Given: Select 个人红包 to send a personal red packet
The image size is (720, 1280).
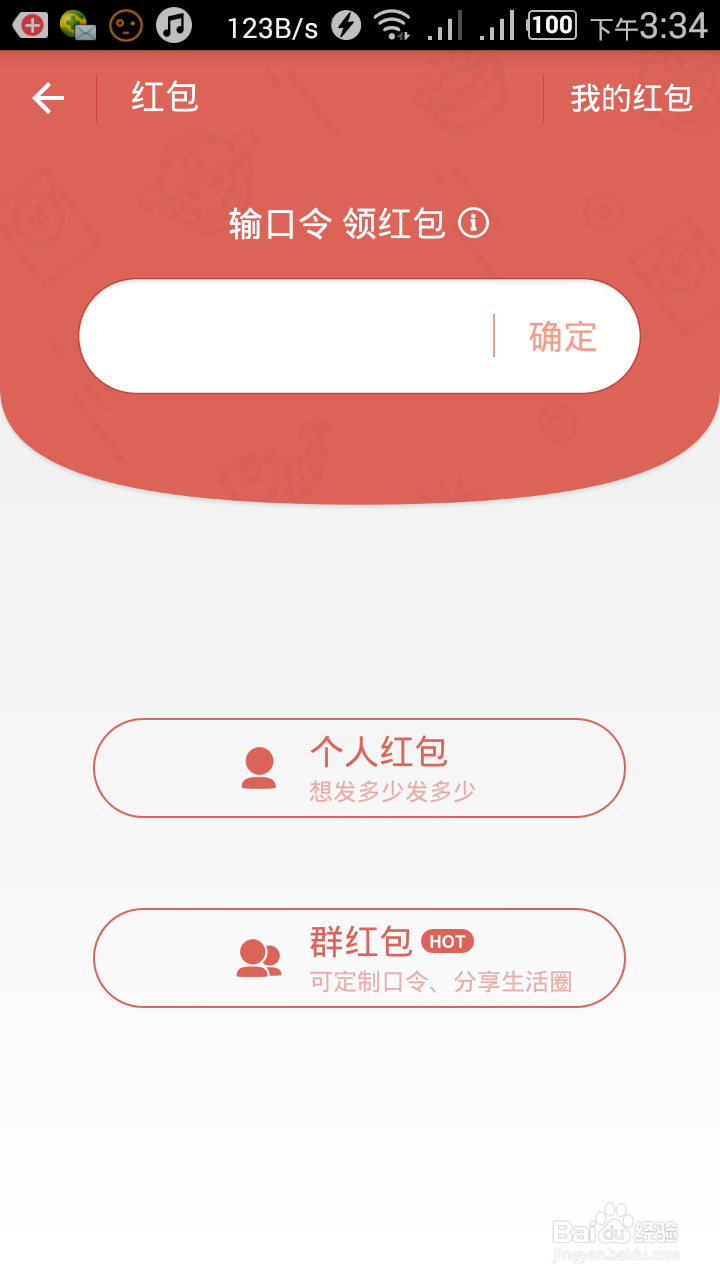Looking at the screenshot, I should pyautogui.click(x=360, y=767).
